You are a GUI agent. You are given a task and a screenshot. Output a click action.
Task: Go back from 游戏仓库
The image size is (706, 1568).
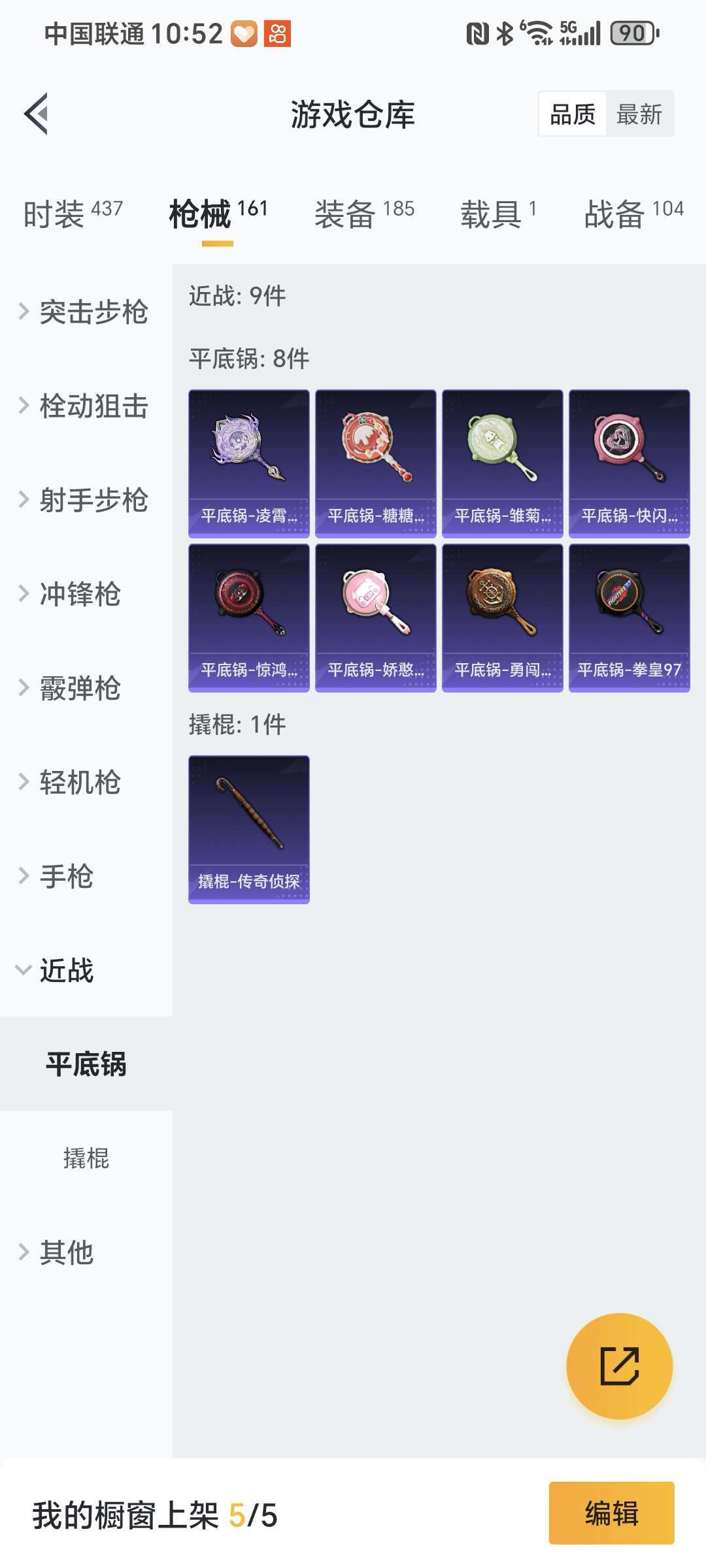(37, 114)
